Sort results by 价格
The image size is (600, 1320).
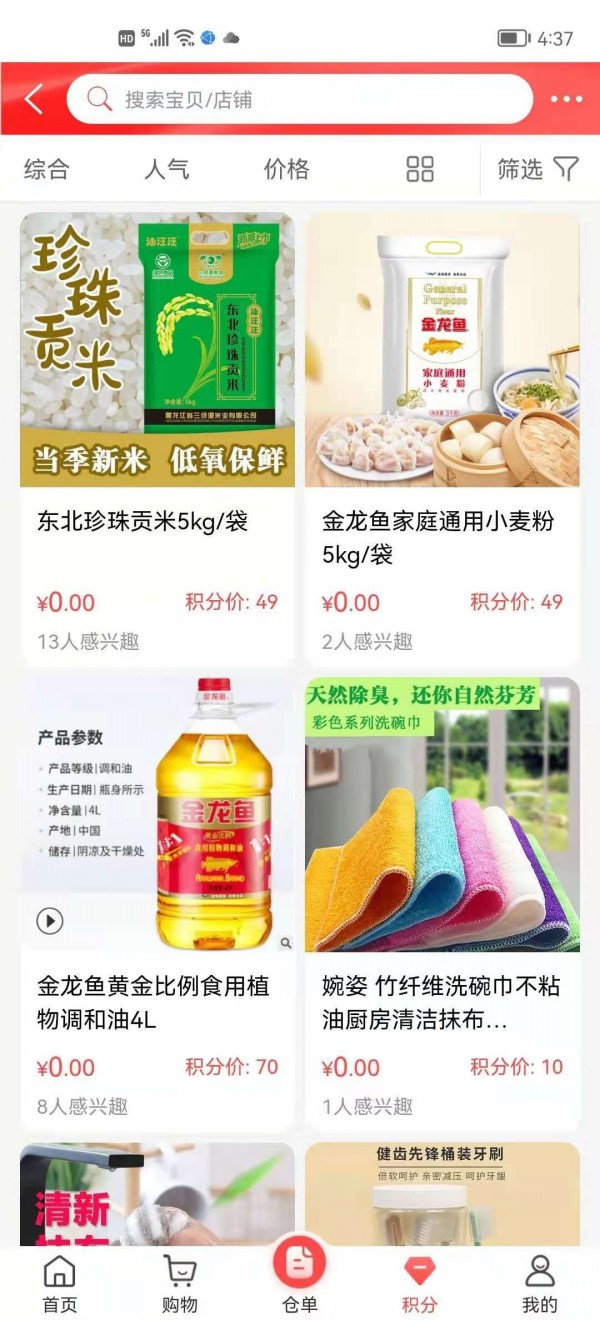pyautogui.click(x=286, y=169)
